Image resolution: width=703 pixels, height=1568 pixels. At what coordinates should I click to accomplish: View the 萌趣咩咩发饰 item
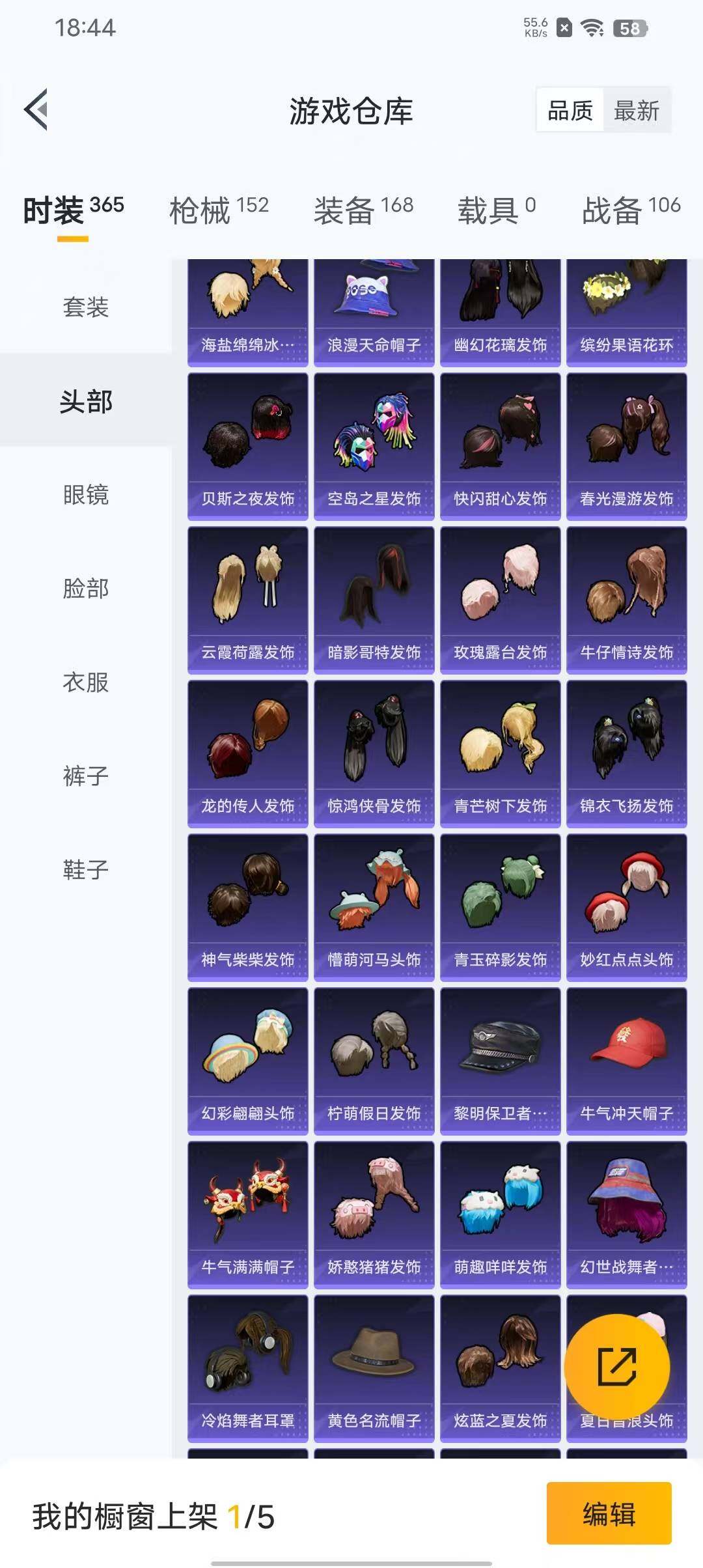(500, 1214)
